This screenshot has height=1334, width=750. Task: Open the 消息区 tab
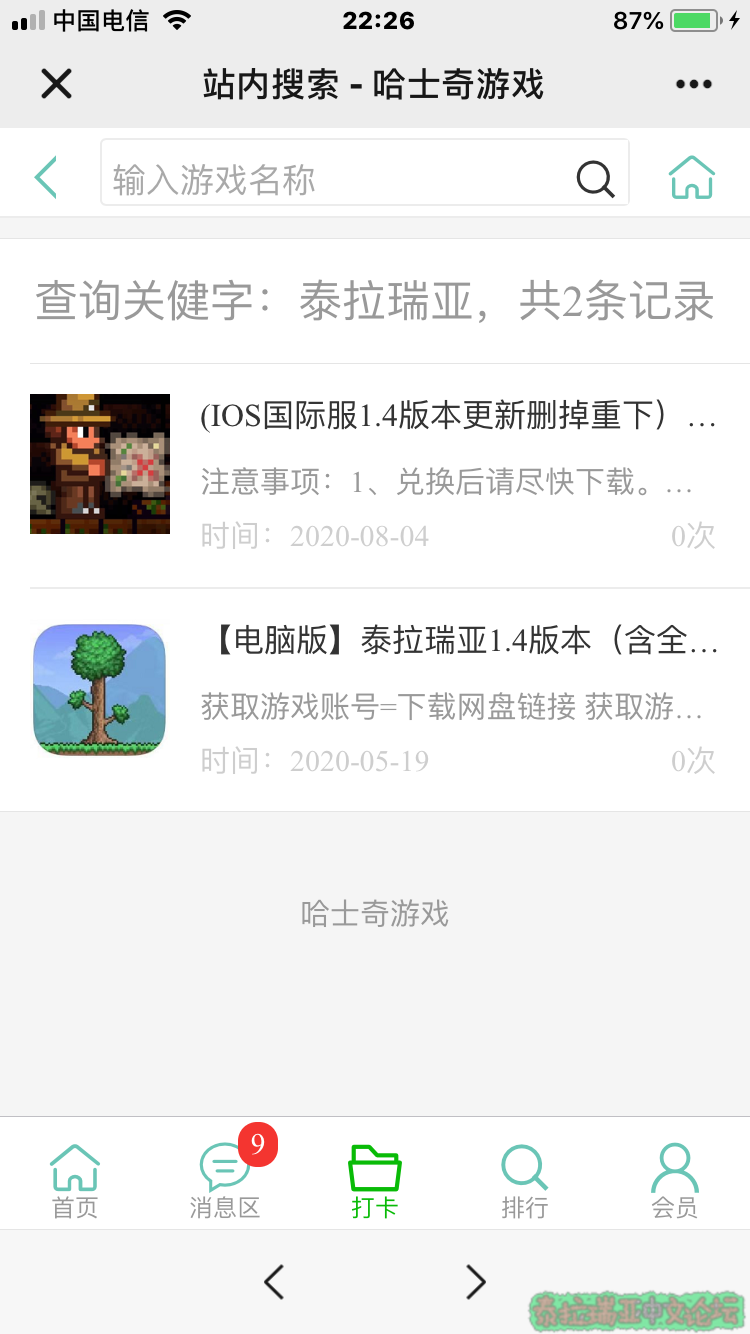click(x=225, y=1182)
